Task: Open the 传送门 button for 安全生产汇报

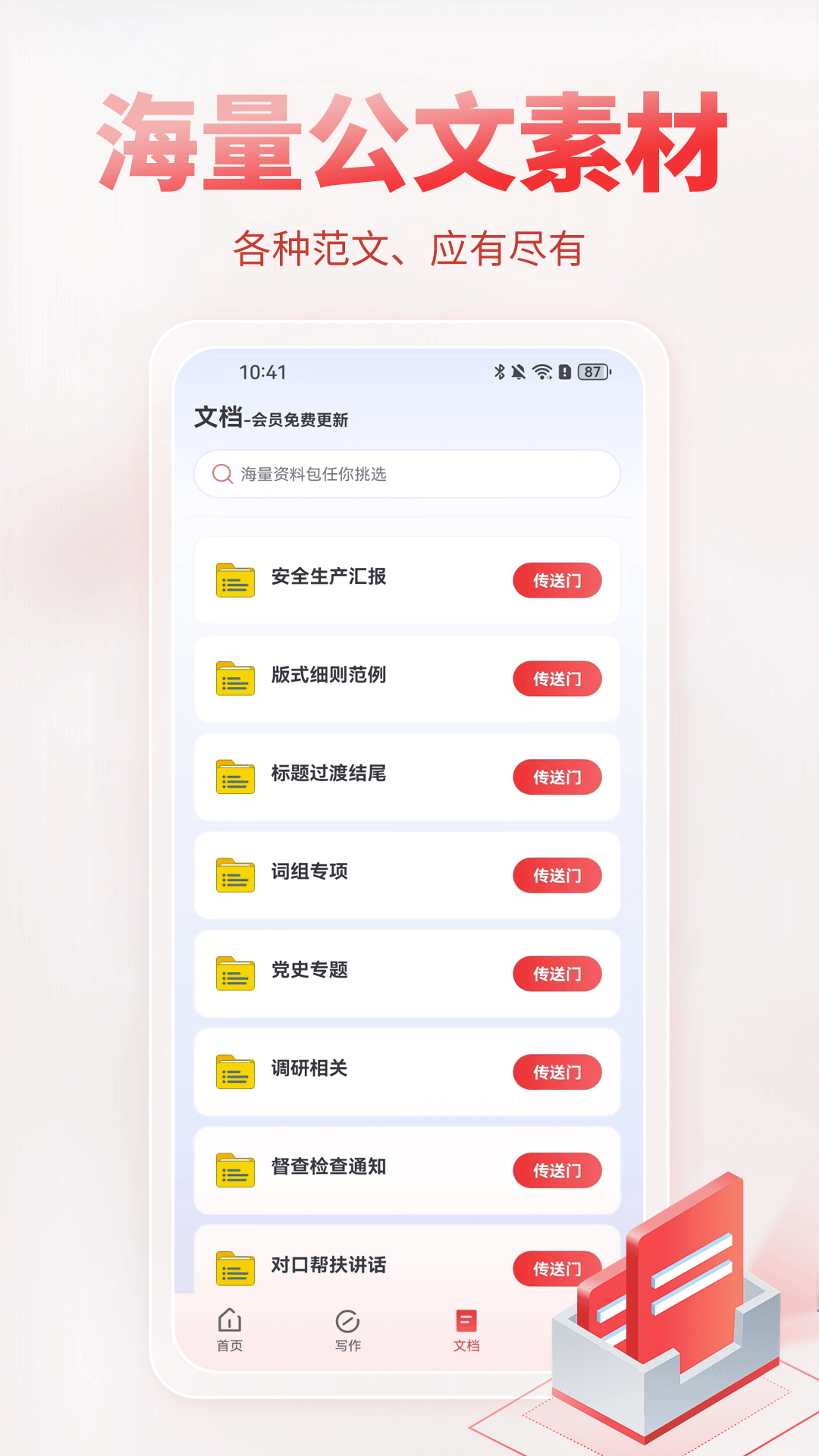Action: click(x=557, y=580)
